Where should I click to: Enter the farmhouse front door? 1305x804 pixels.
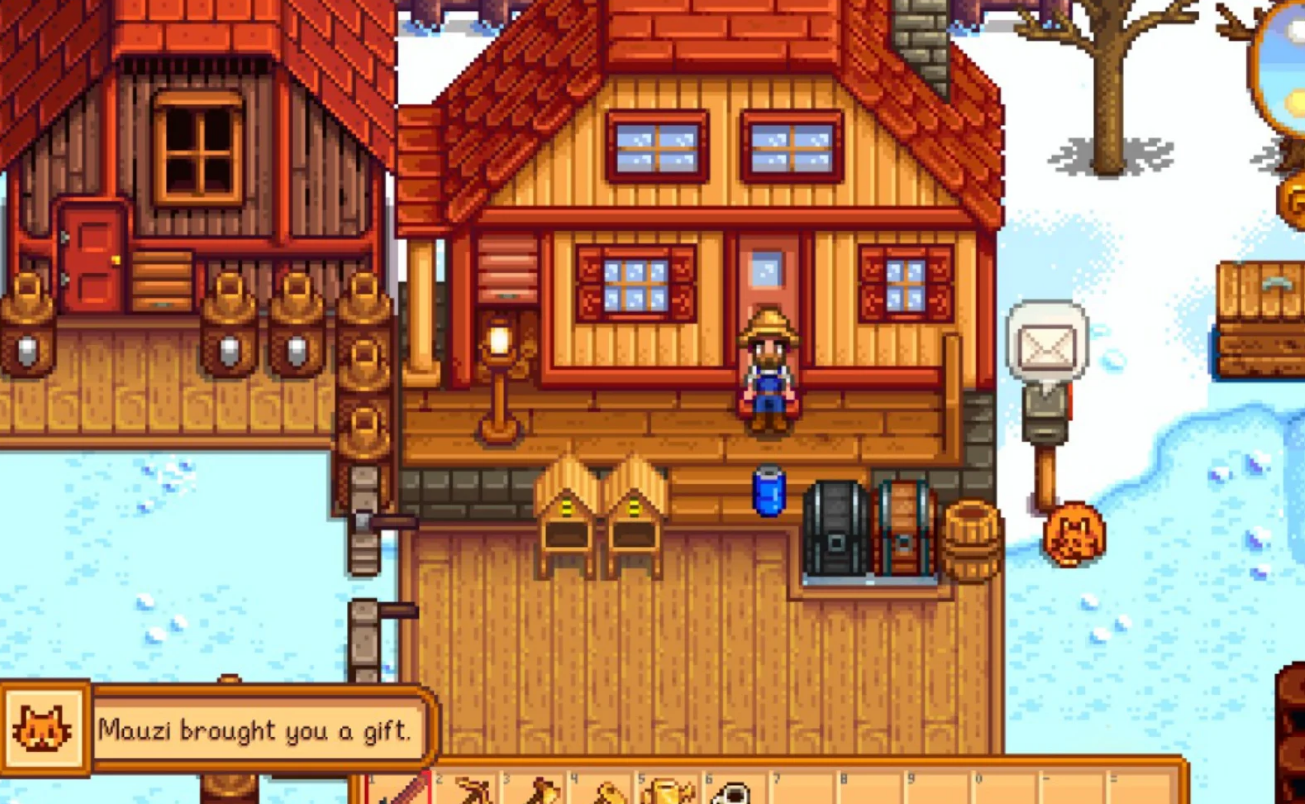tap(767, 290)
